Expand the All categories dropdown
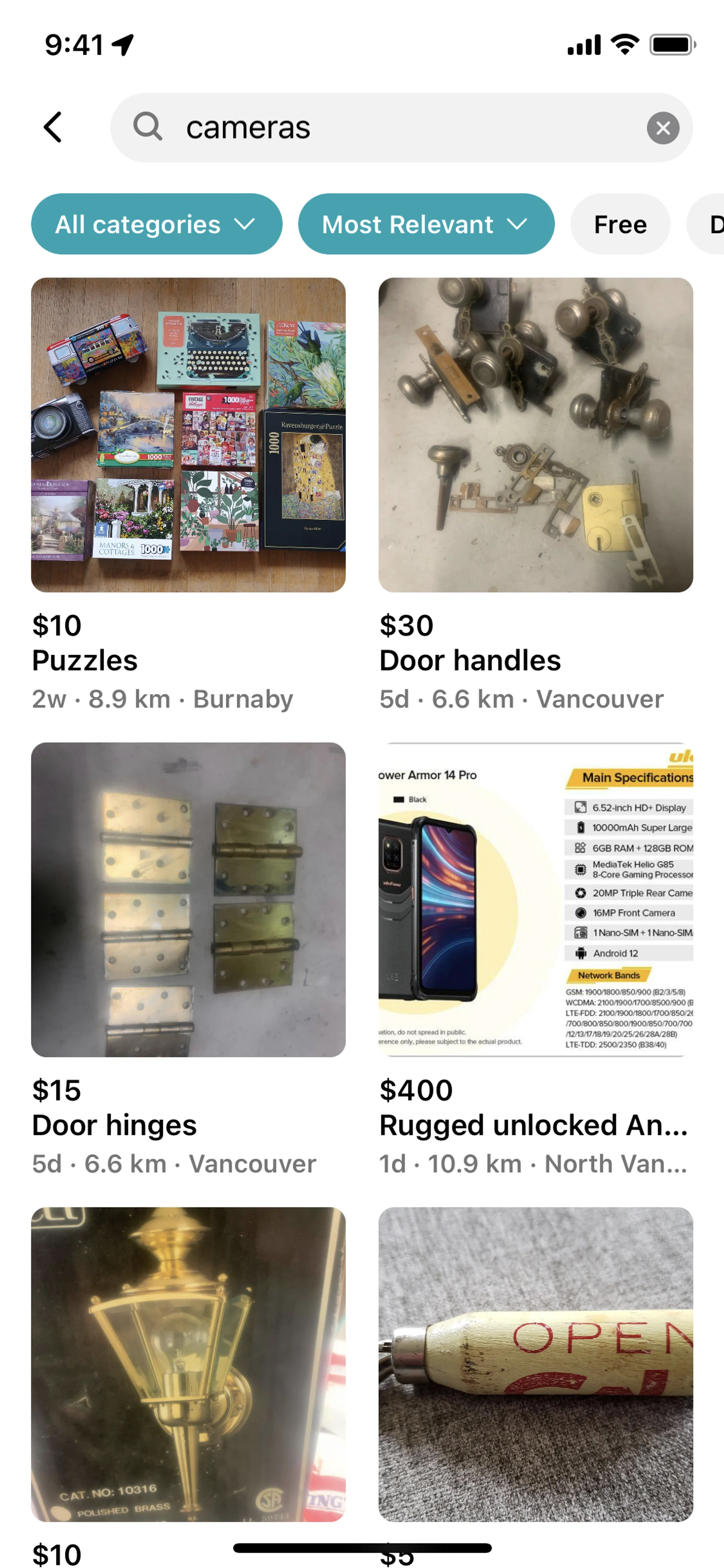Screen dimensions: 724x1568 pyautogui.click(x=156, y=224)
